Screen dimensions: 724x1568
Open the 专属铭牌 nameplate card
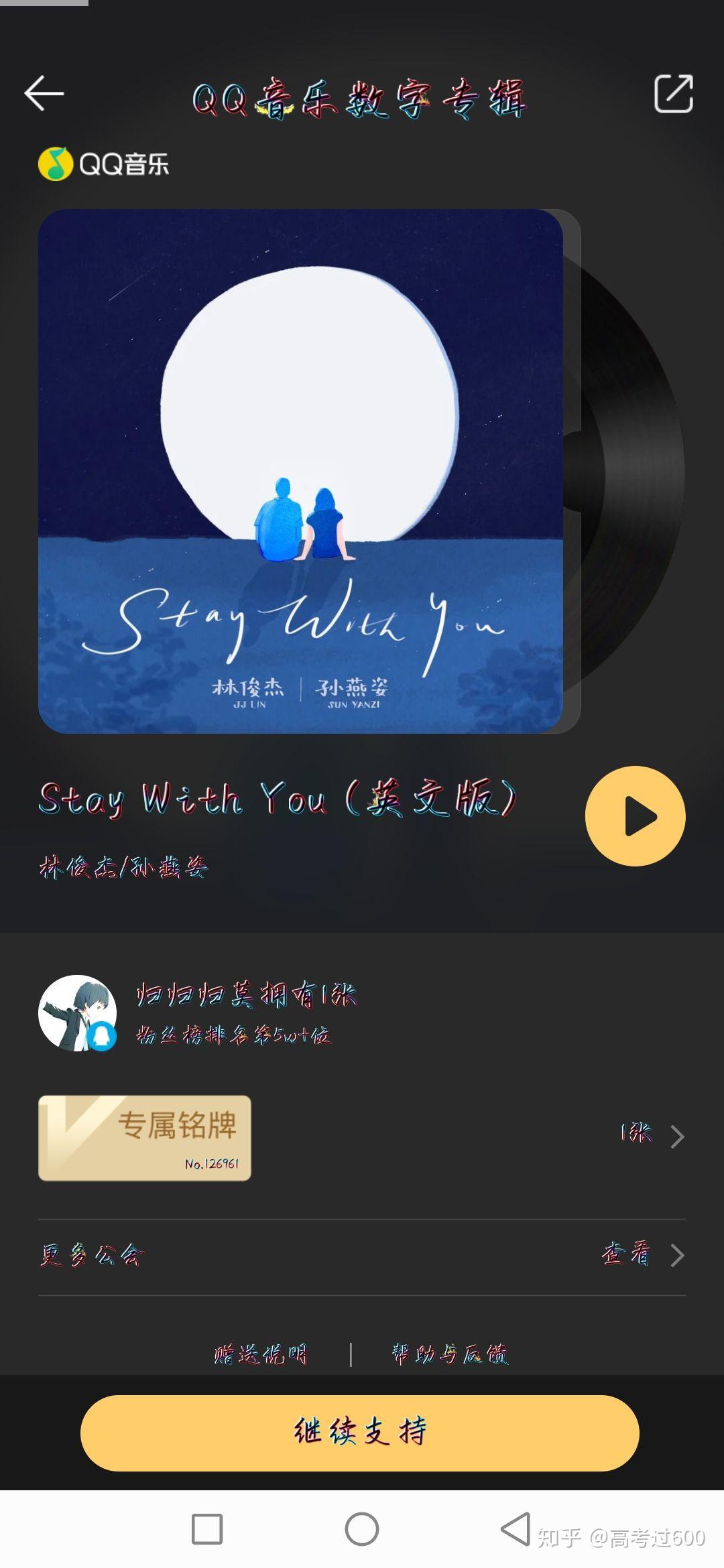(x=145, y=1136)
